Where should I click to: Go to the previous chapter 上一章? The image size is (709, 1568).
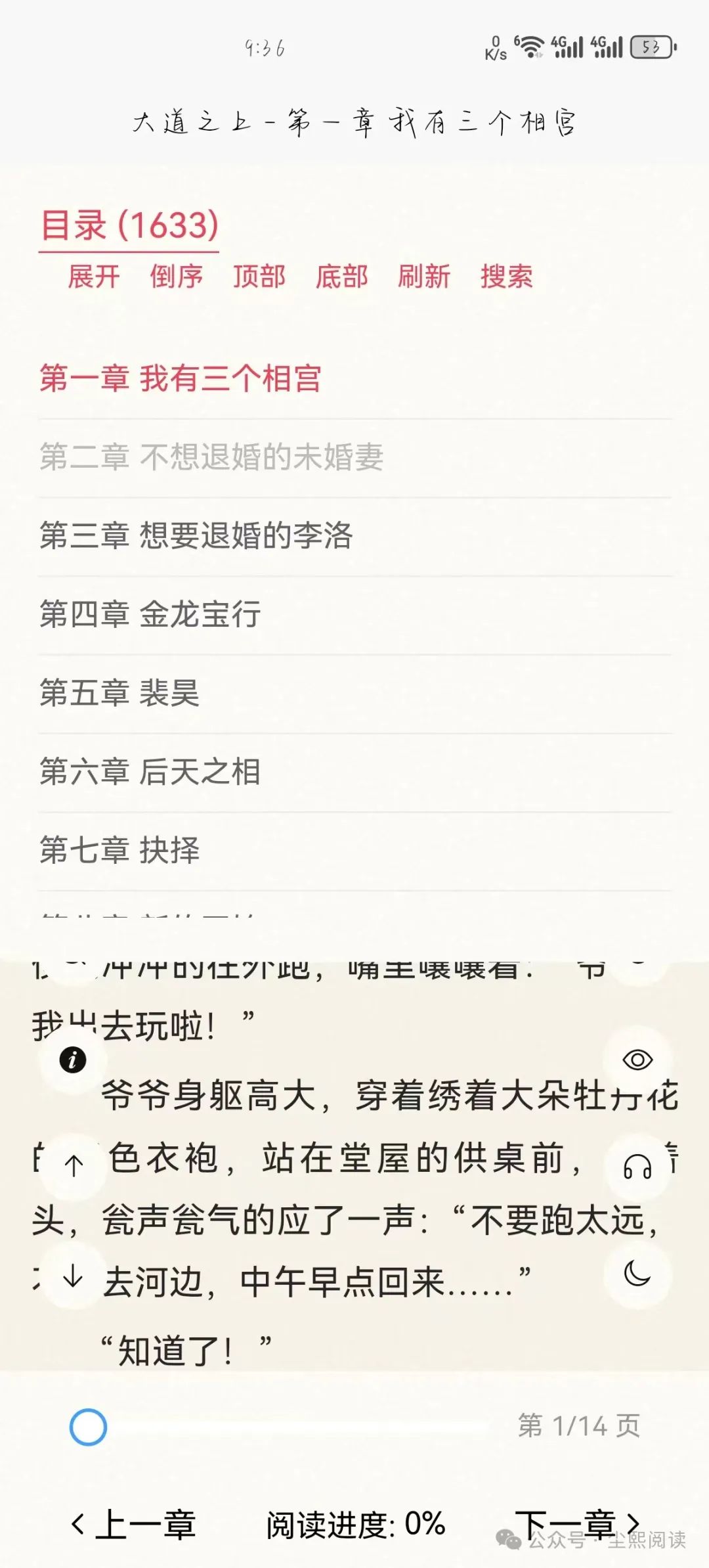[x=134, y=1524]
